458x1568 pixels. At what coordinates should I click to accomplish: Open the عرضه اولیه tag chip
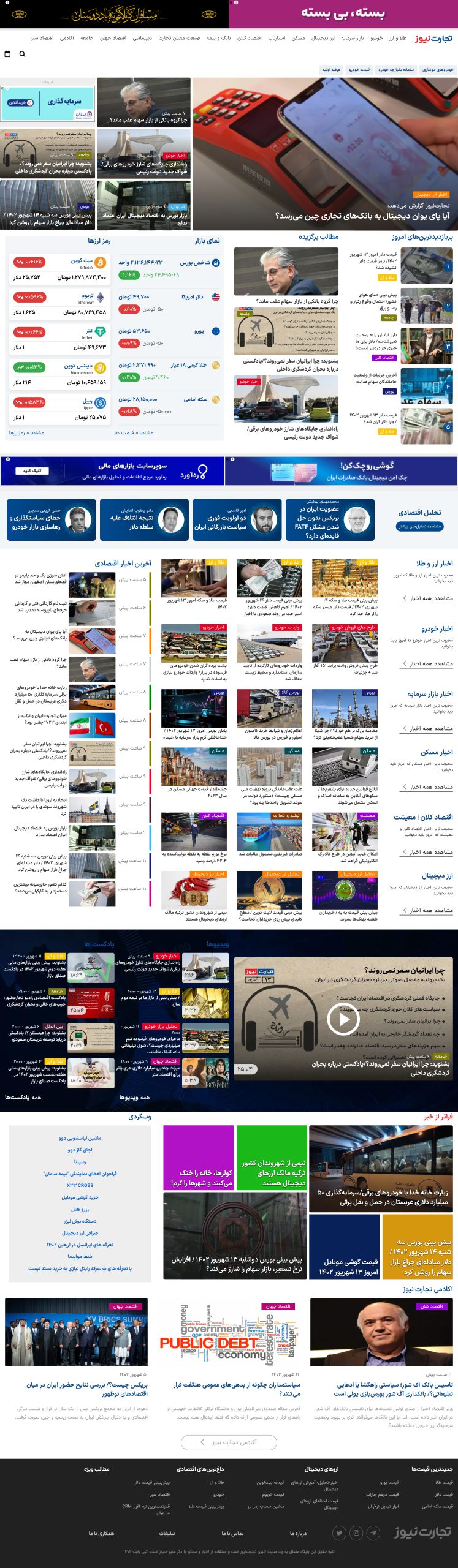coord(331,70)
